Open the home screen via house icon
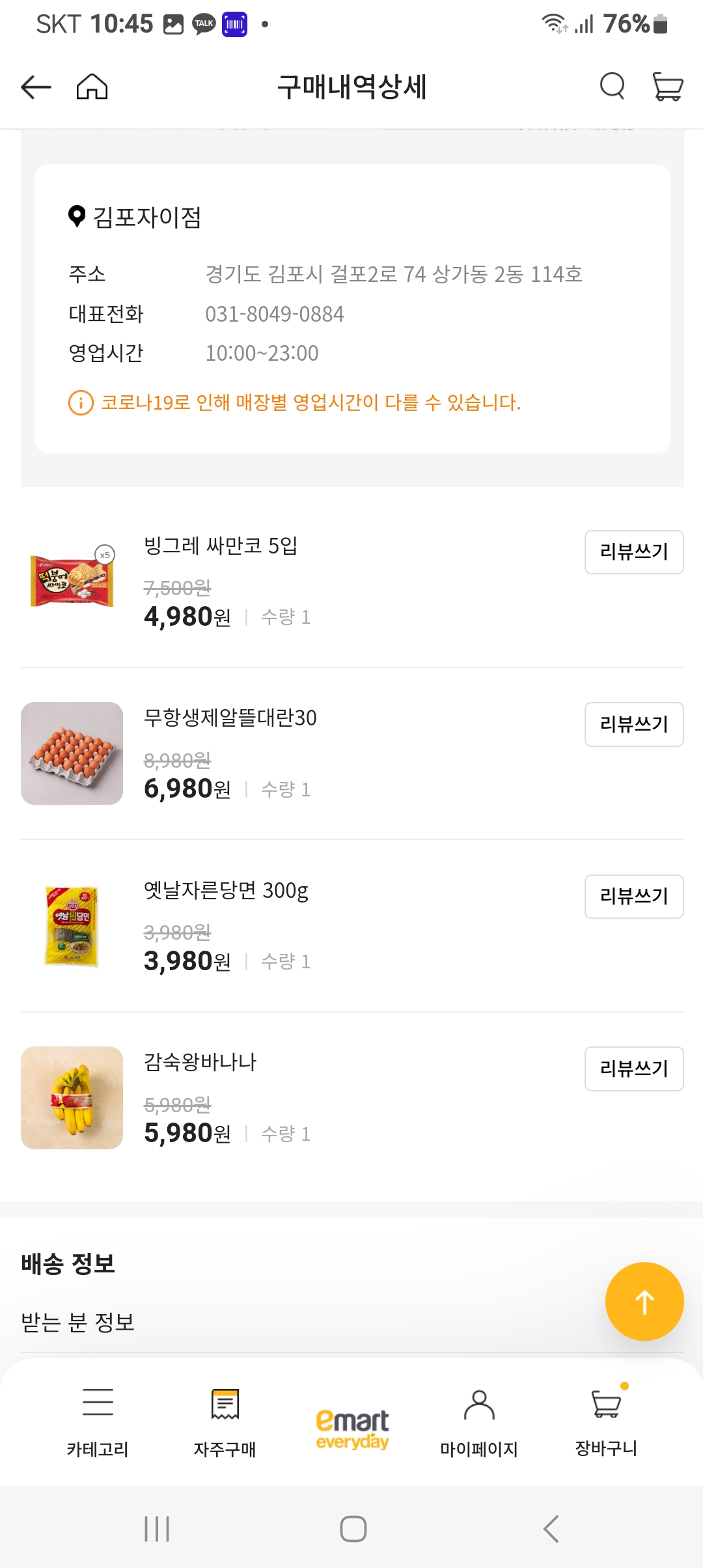Image resolution: width=703 pixels, height=1568 pixels. [x=92, y=87]
